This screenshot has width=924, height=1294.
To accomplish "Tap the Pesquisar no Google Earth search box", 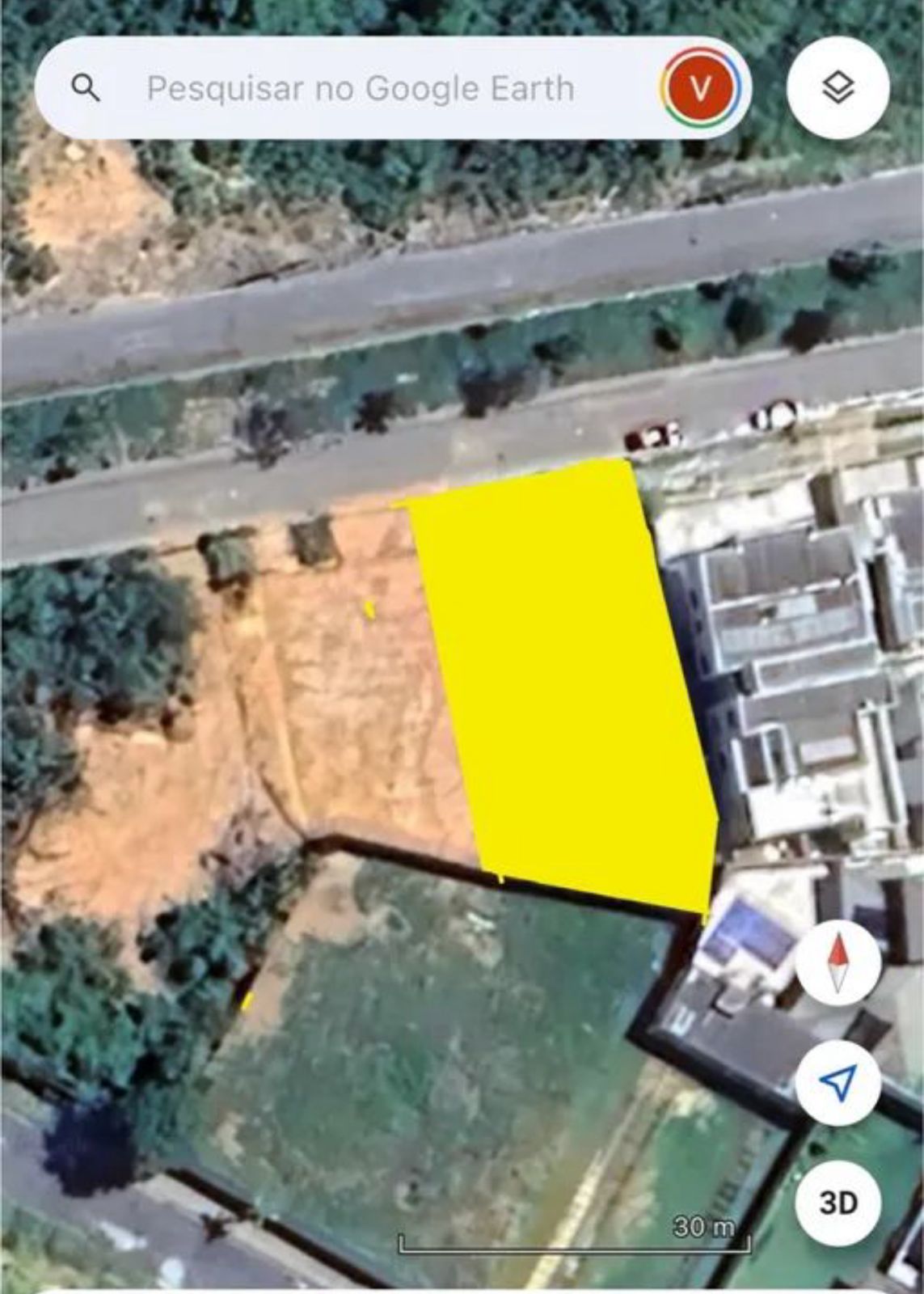I will pos(360,88).
